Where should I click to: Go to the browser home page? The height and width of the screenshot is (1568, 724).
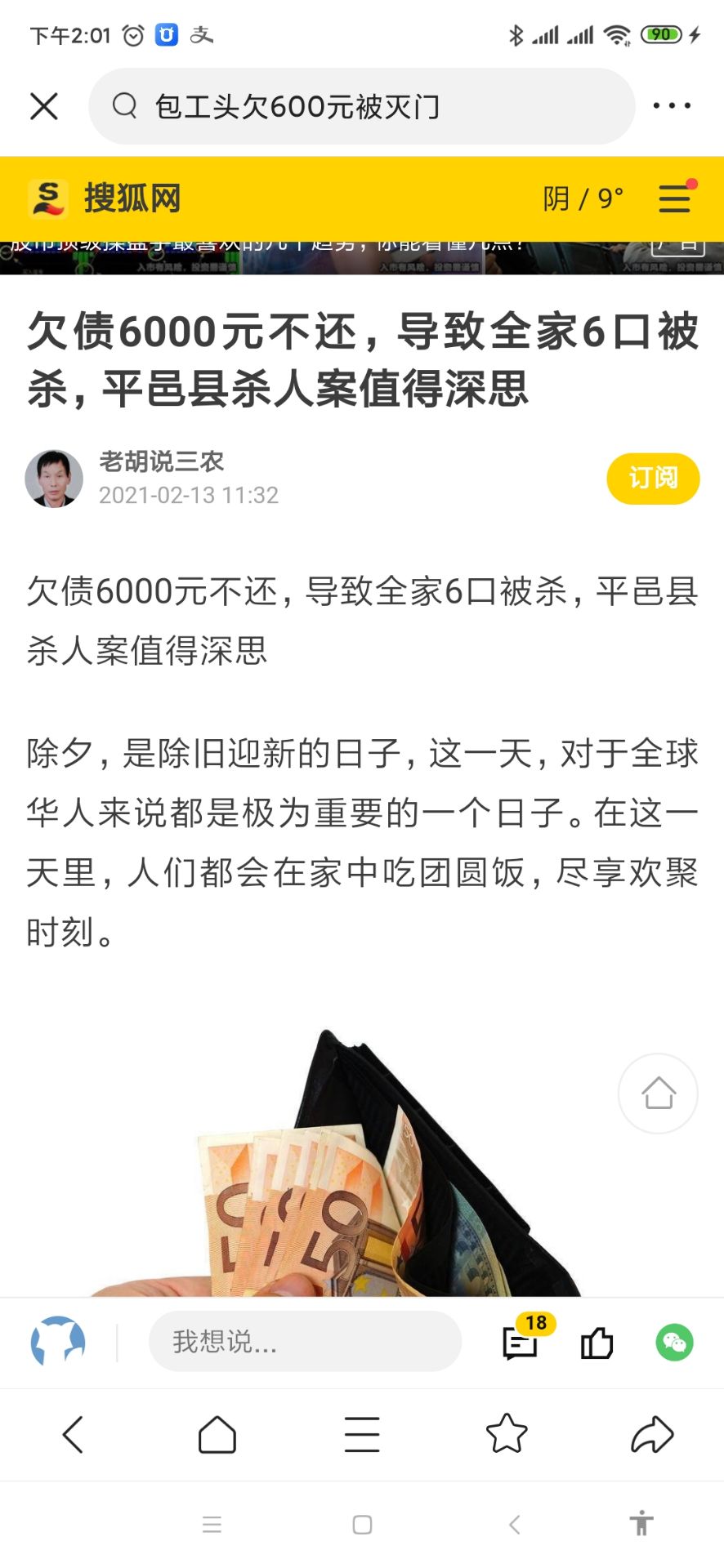[217, 1434]
